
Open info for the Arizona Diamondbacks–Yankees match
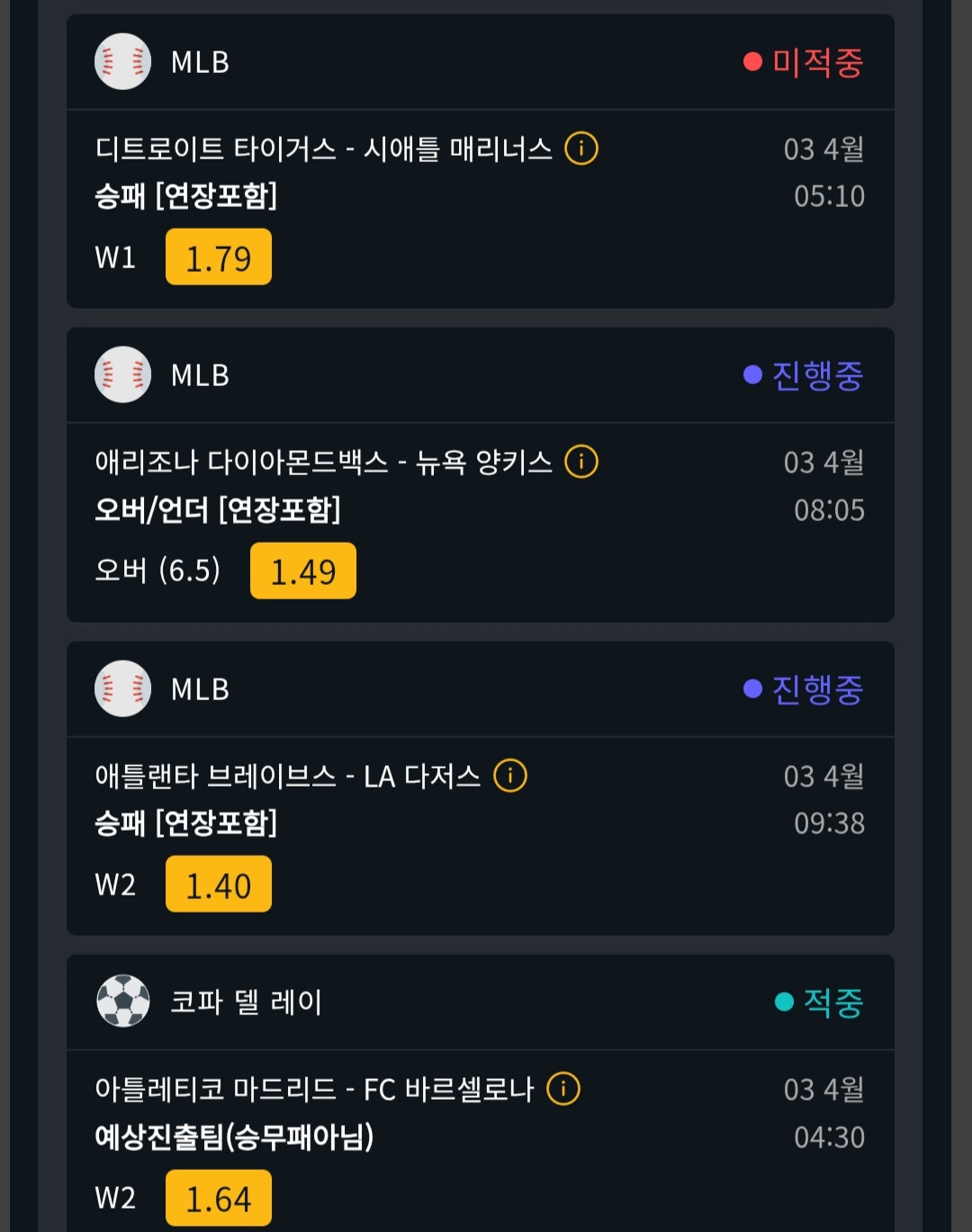581,462
